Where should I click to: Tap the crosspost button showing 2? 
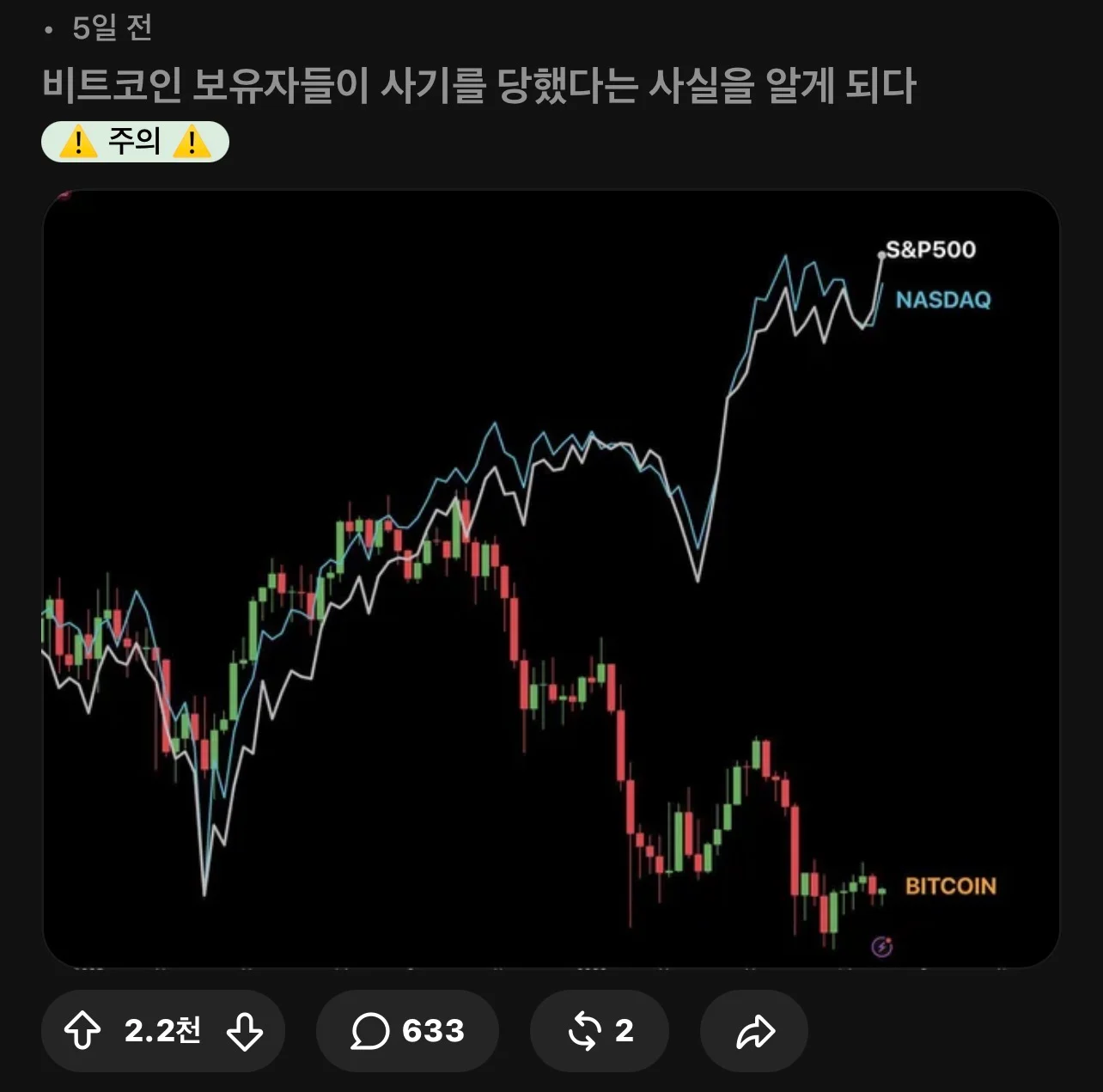coord(600,1030)
